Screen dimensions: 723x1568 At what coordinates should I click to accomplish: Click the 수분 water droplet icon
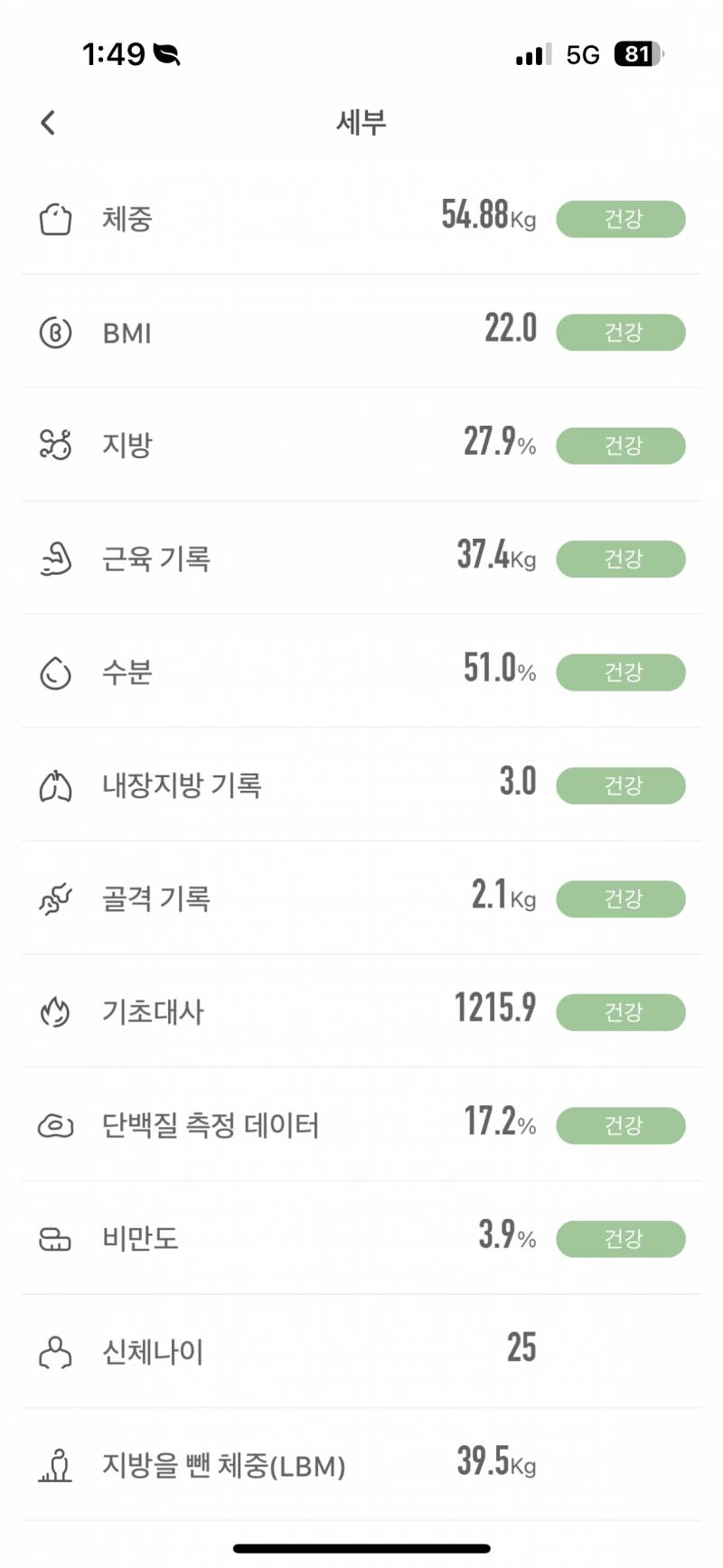(56, 671)
